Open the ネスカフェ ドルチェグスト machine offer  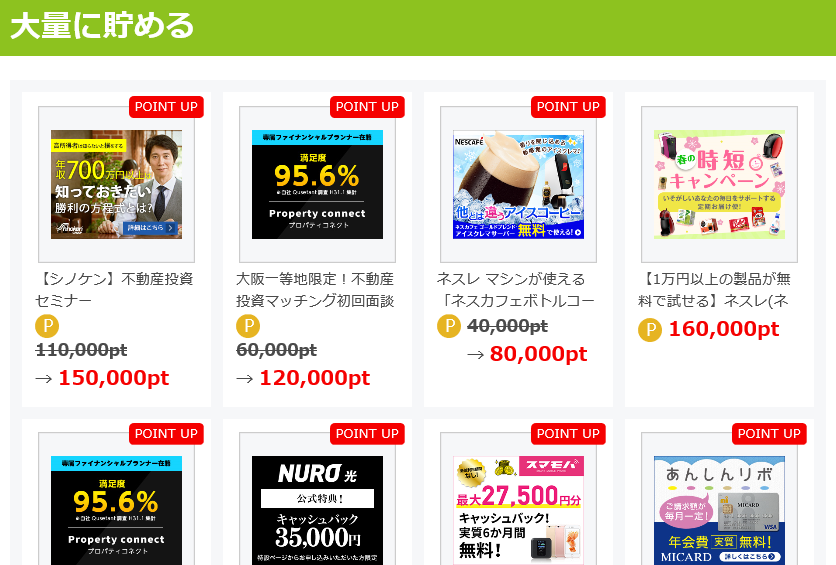point(518,184)
